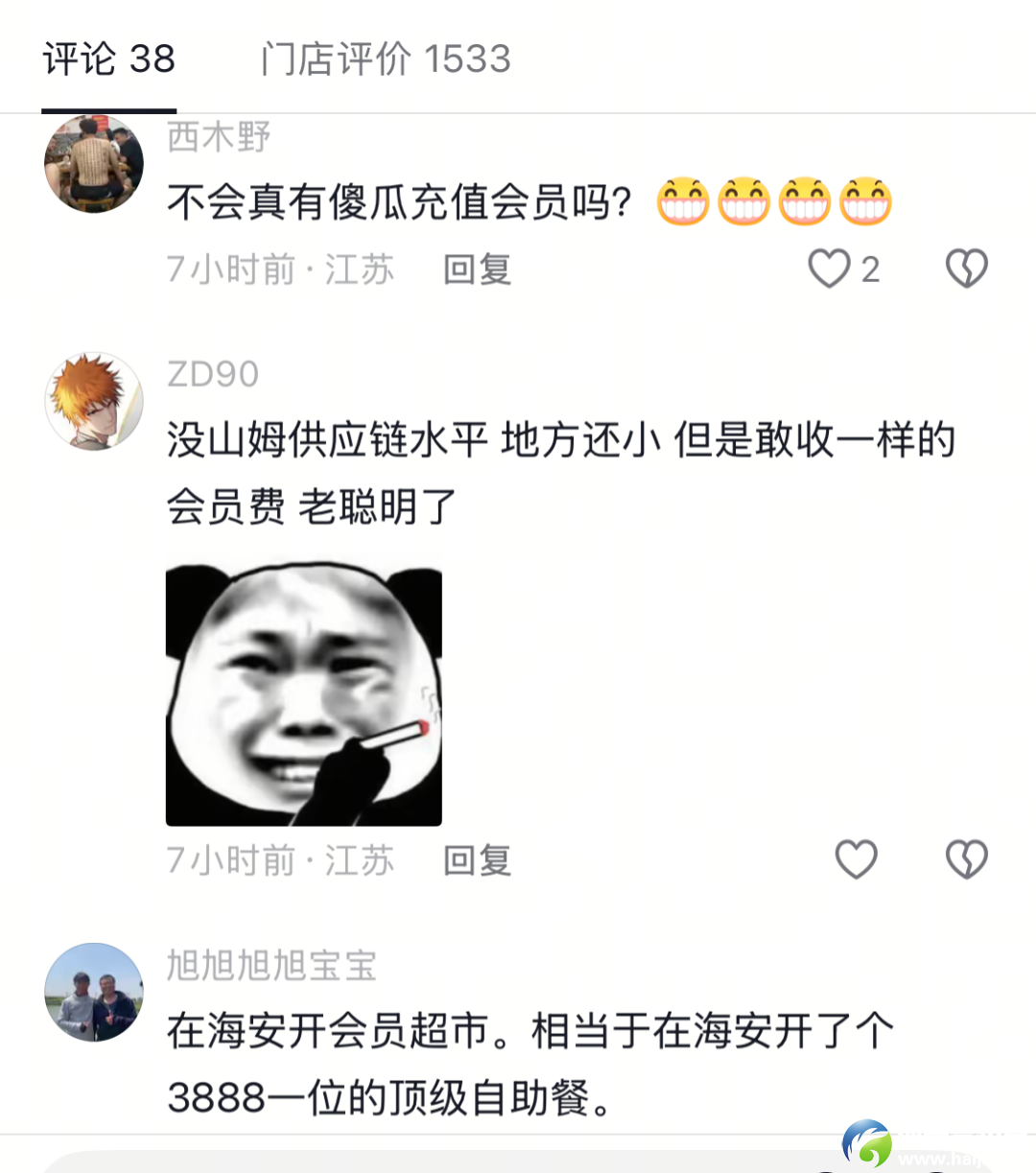This screenshot has width=1036, height=1173.
Task: Open 旭旭旭旭宝宝's profile avatar
Action: [x=94, y=992]
